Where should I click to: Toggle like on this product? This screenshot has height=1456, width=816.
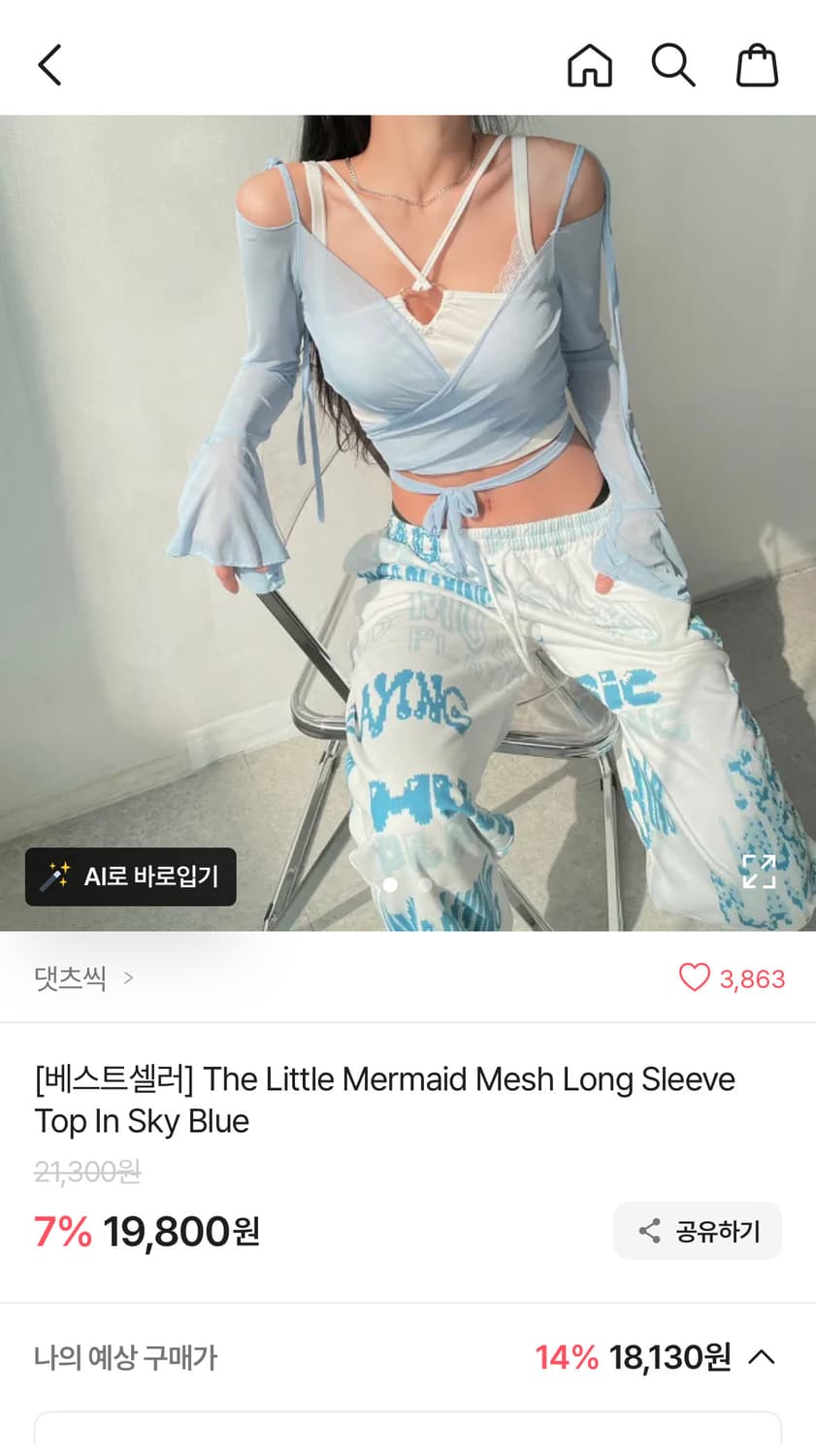point(694,978)
